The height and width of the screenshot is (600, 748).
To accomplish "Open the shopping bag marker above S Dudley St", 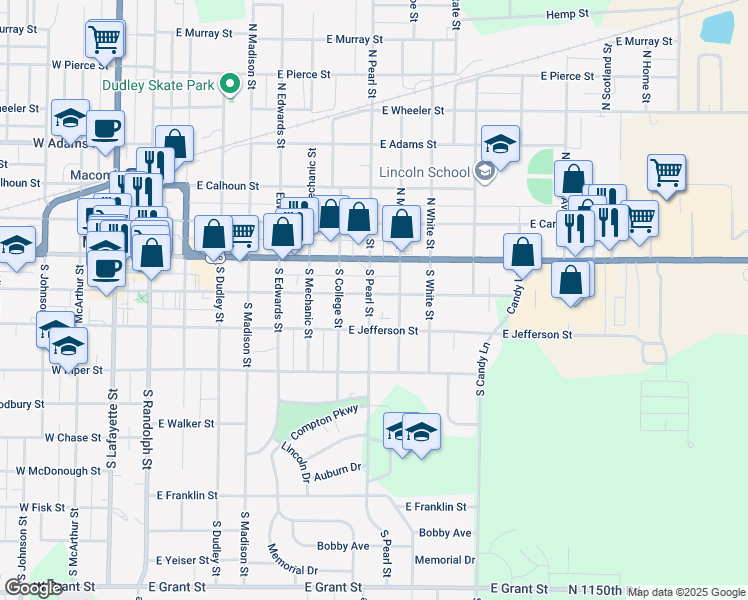I will click(213, 237).
